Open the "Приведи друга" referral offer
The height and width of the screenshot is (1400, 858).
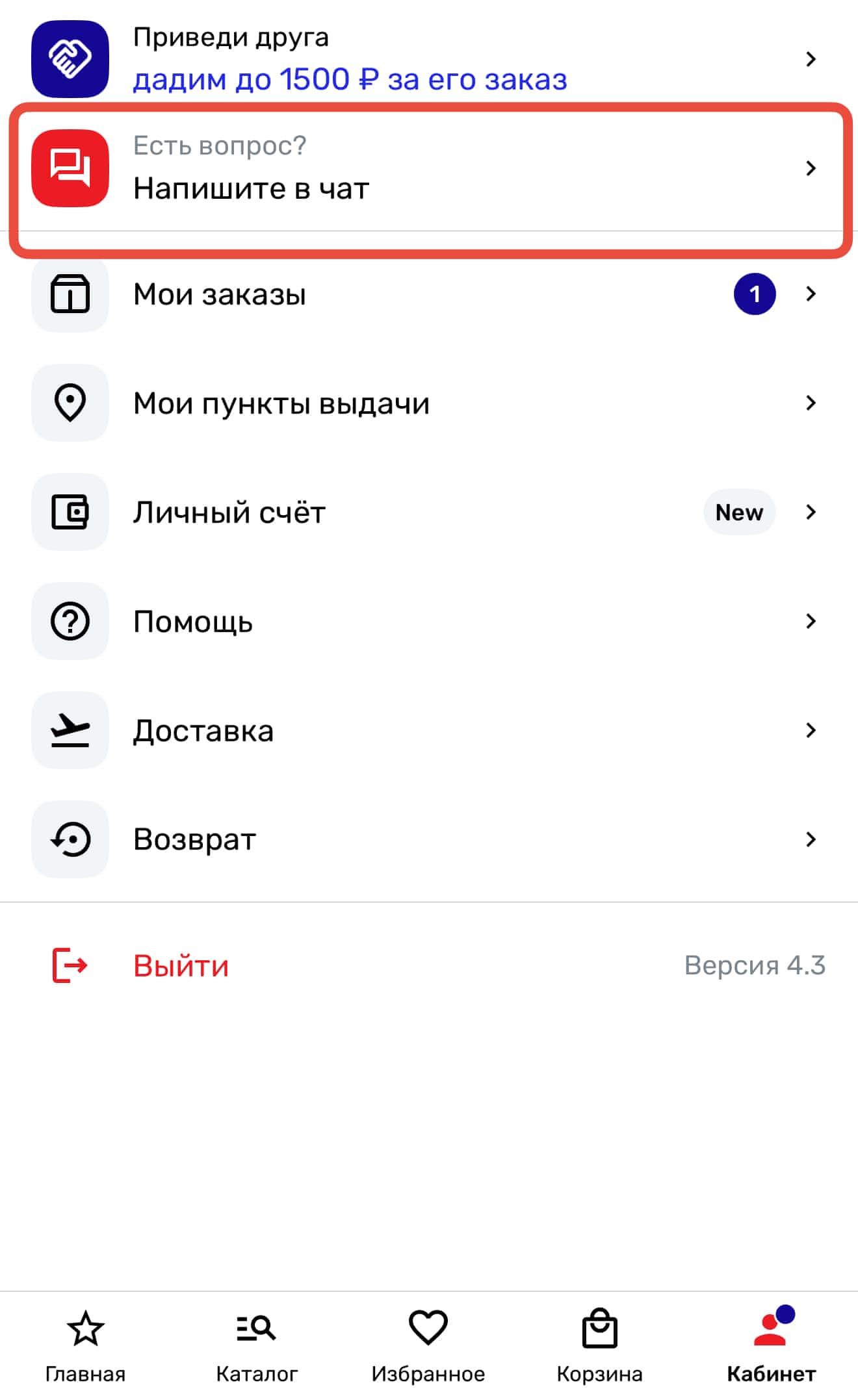(429, 59)
